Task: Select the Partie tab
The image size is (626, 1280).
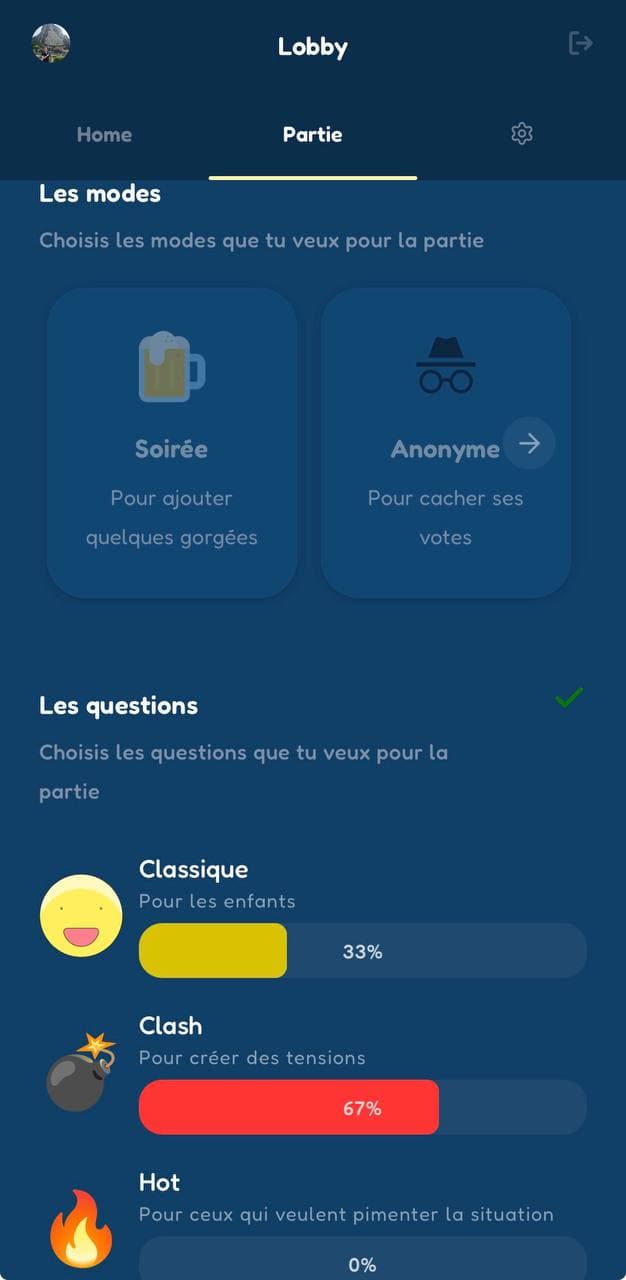Action: [312, 134]
